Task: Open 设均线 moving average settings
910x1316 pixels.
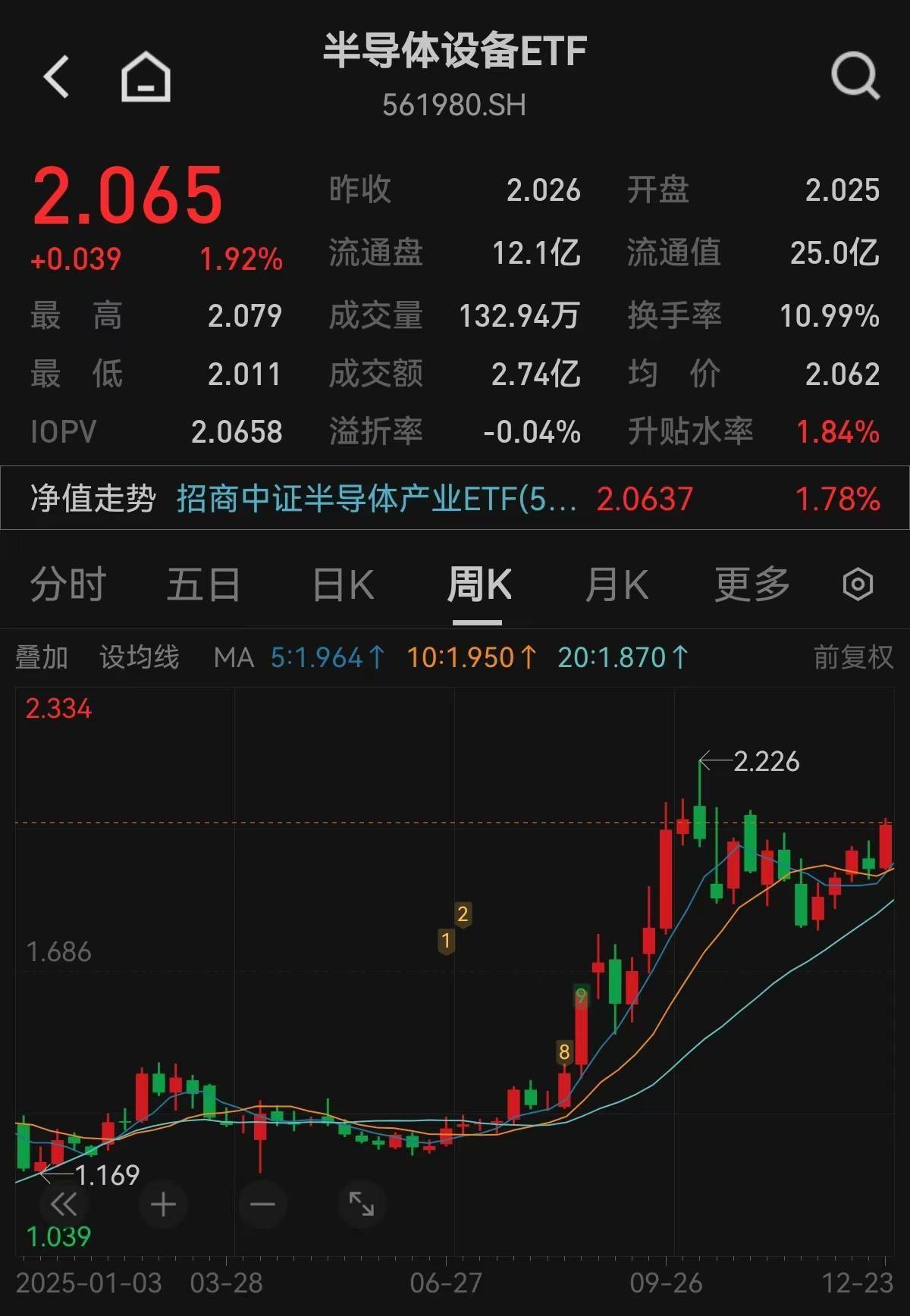Action: pyautogui.click(x=140, y=657)
